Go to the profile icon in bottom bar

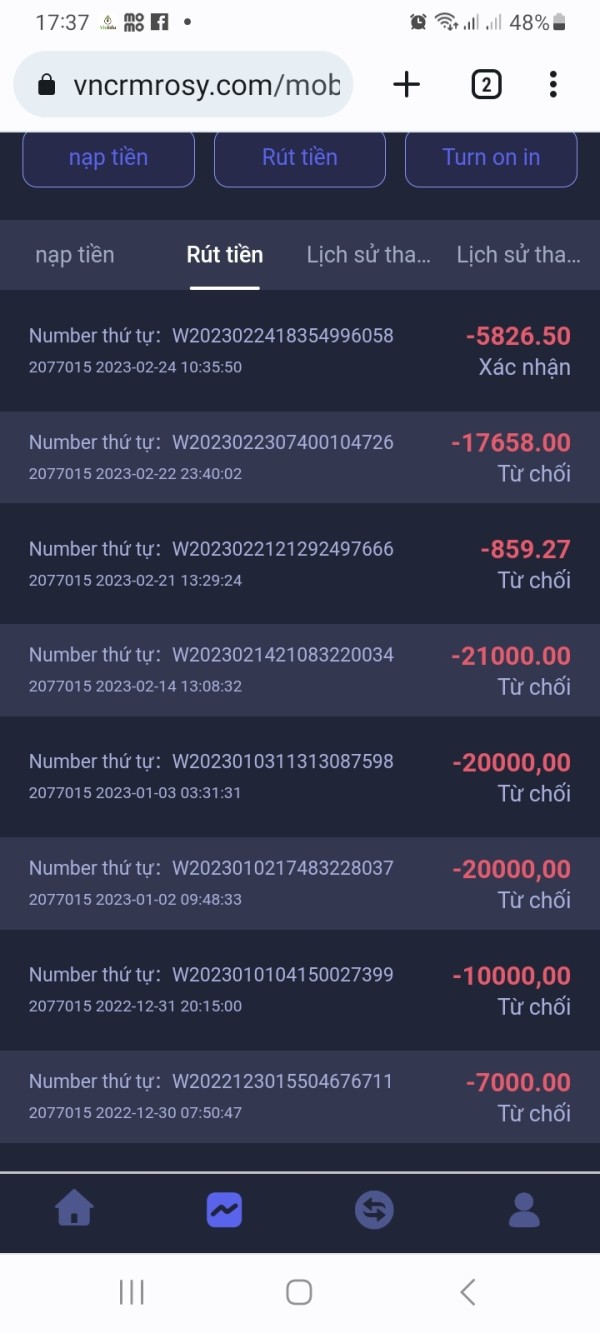point(524,1209)
